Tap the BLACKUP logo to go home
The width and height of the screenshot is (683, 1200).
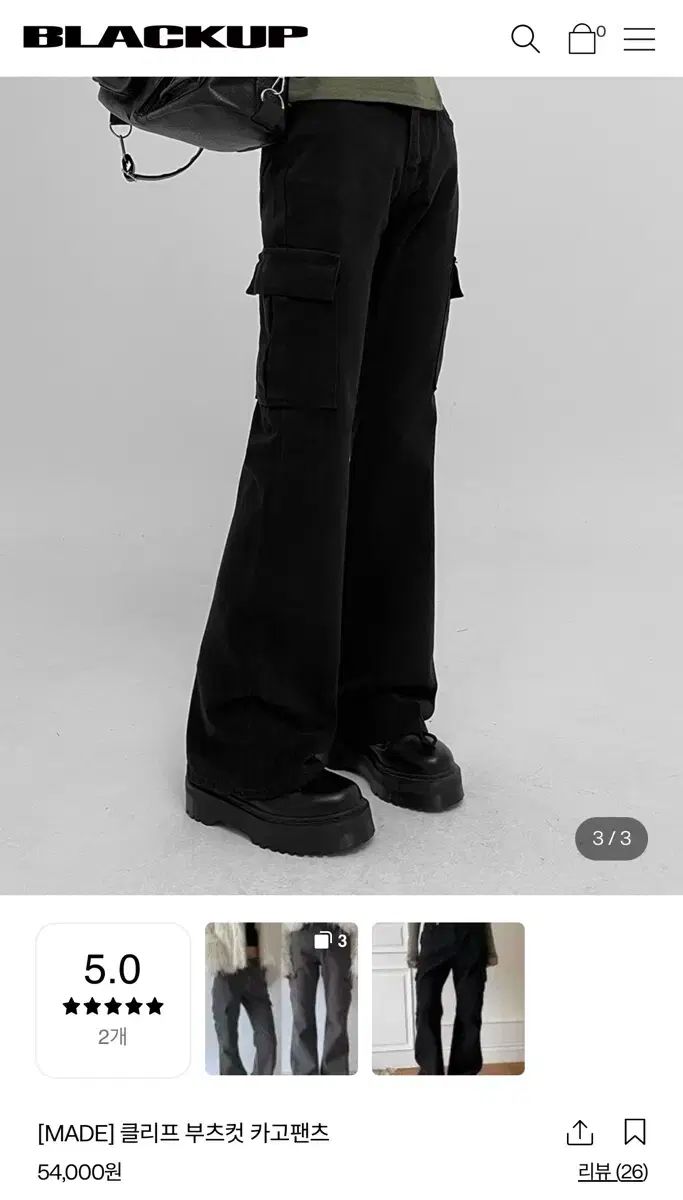click(165, 37)
